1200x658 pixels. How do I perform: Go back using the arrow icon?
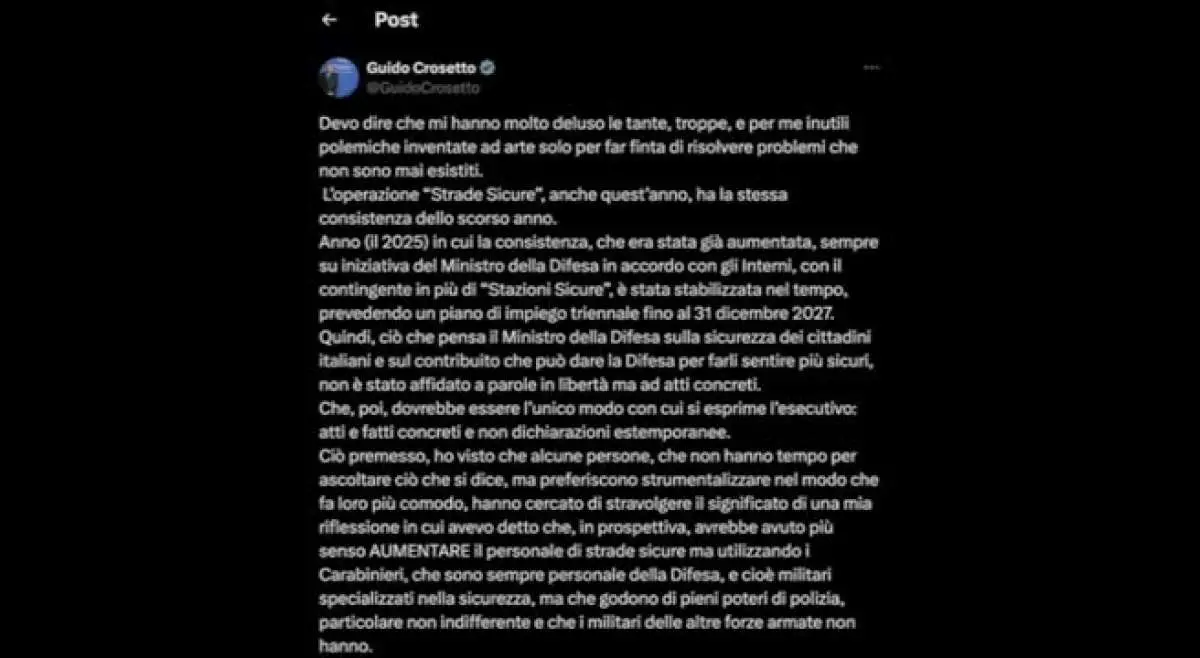329,19
